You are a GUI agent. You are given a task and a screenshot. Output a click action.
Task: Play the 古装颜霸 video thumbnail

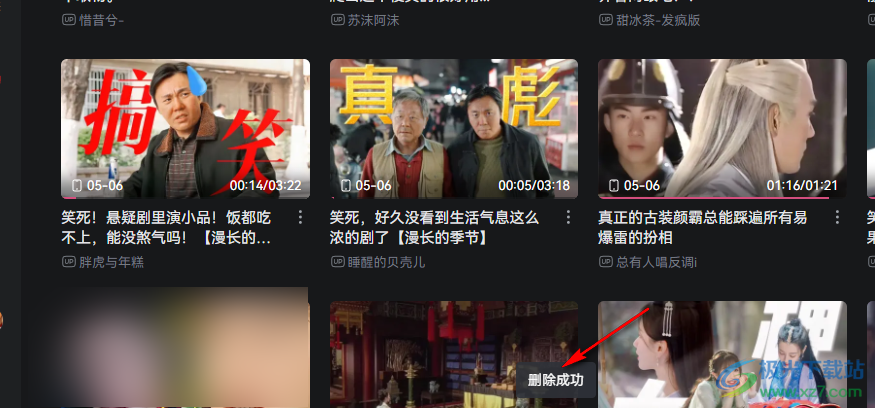tap(722, 128)
